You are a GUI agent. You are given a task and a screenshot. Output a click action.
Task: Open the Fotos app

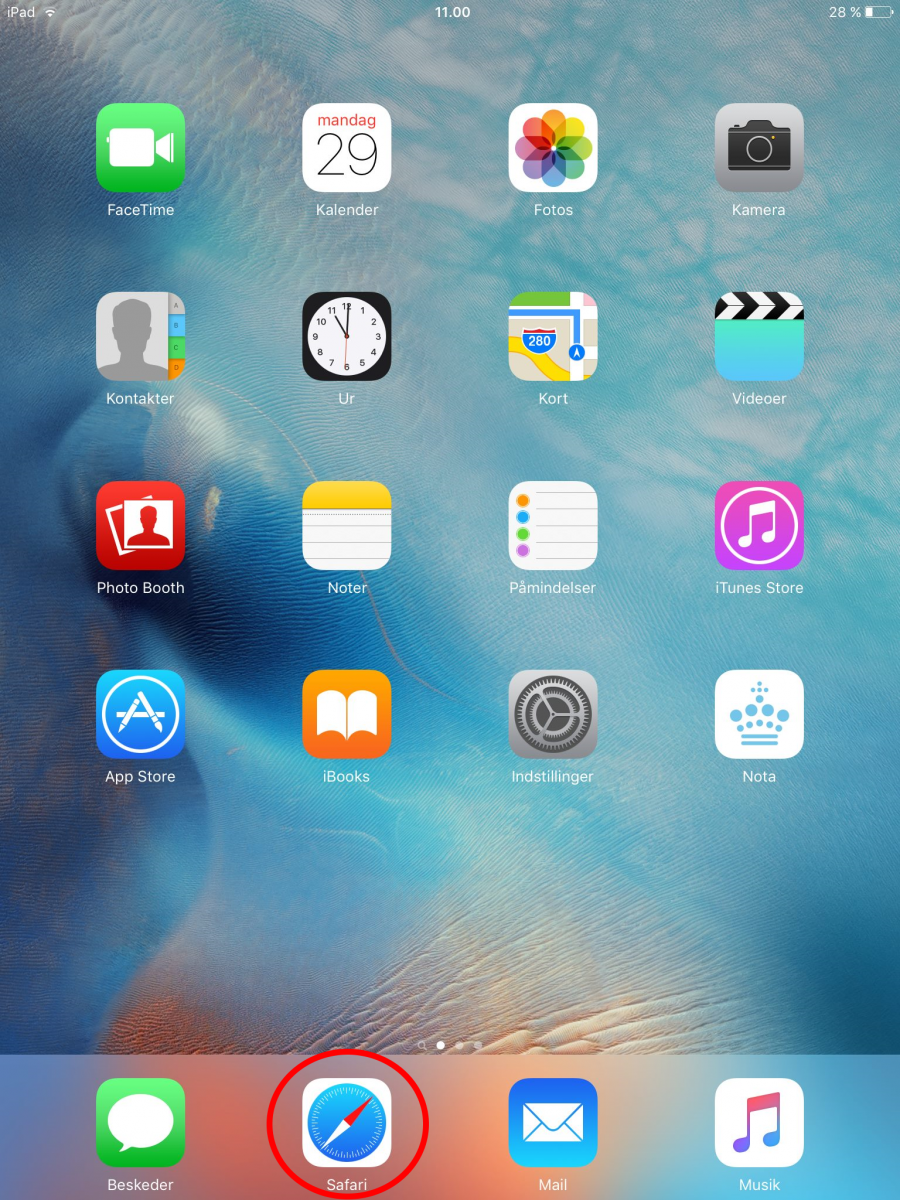(553, 148)
